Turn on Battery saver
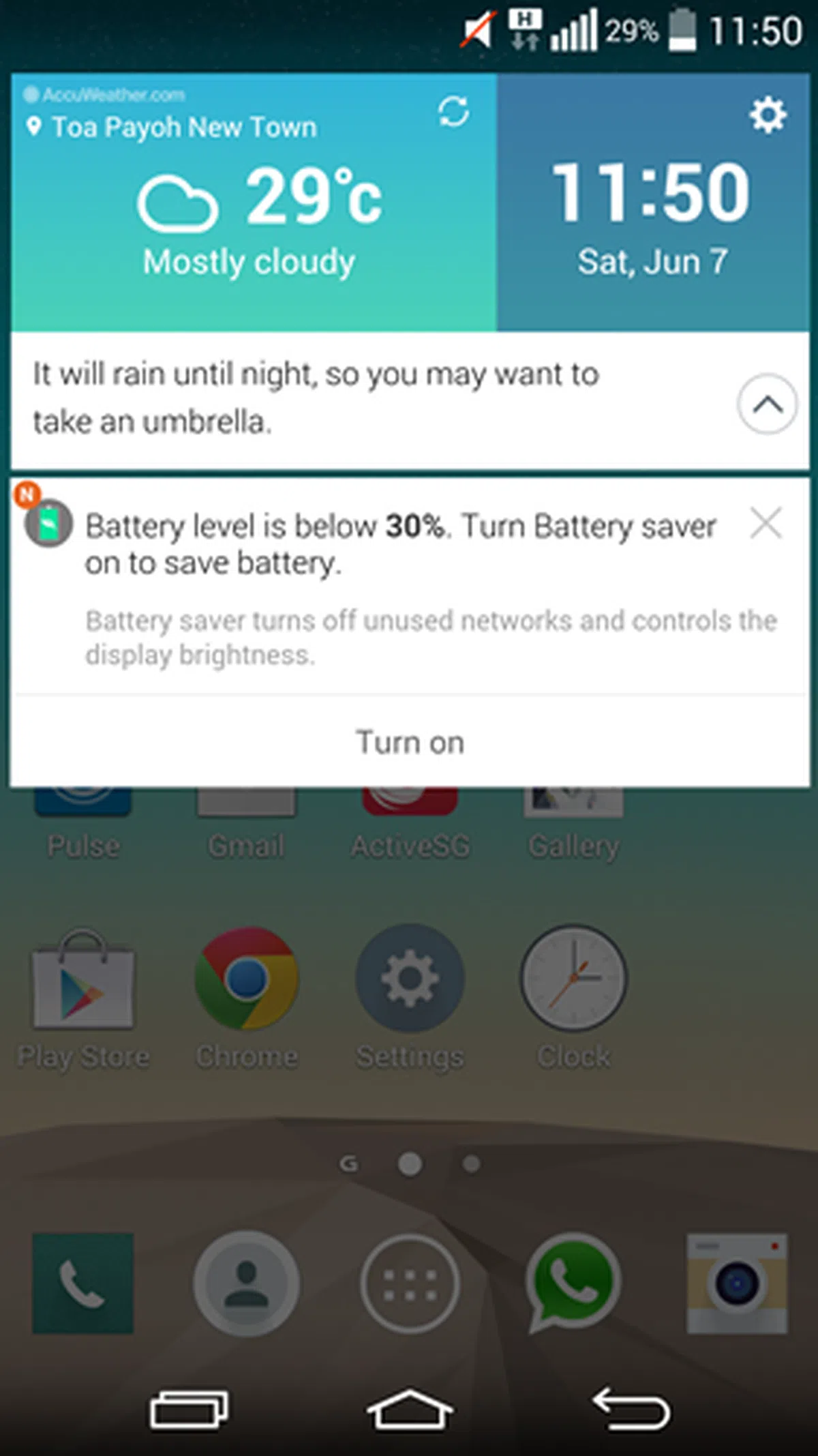This screenshot has width=818, height=1456. click(410, 742)
